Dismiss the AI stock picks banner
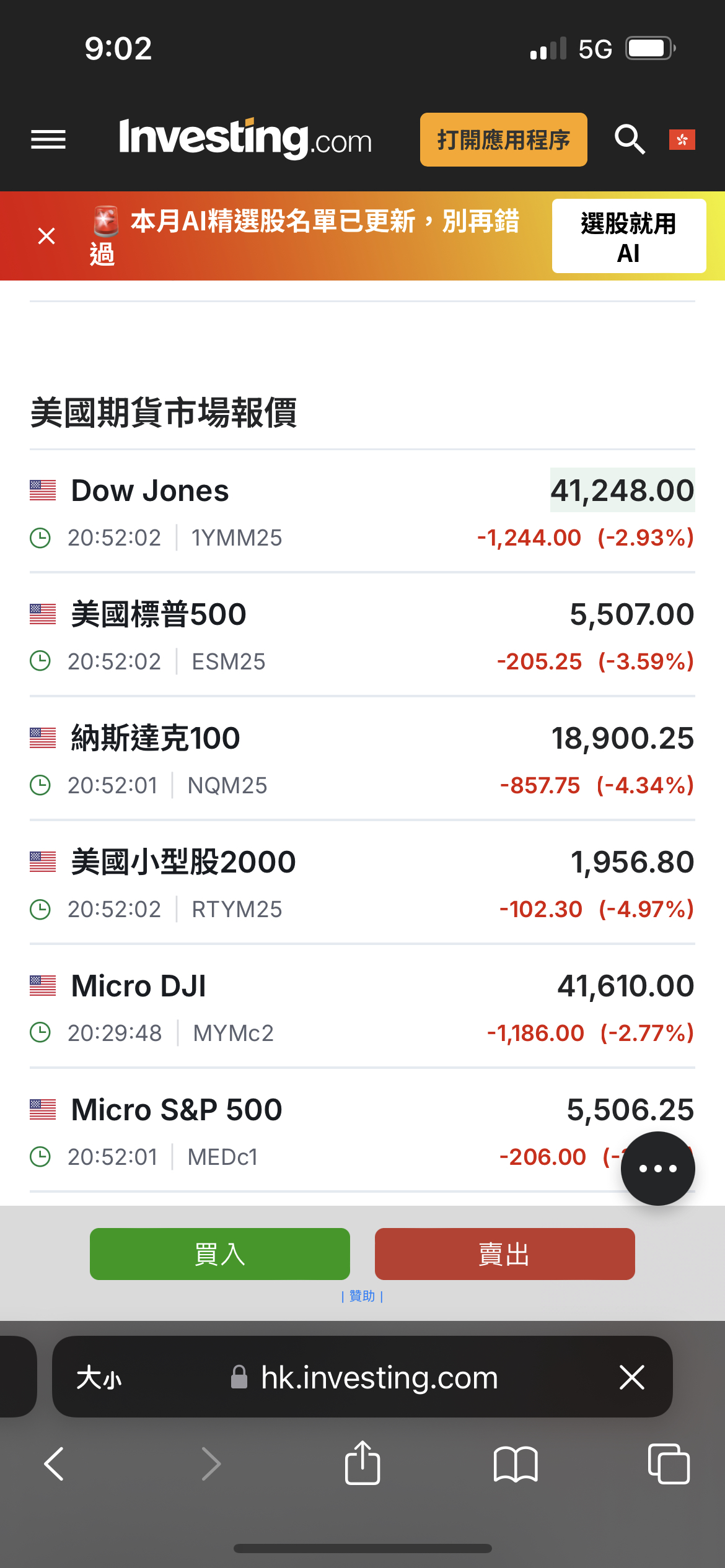The height and width of the screenshot is (1568, 725). (x=46, y=236)
